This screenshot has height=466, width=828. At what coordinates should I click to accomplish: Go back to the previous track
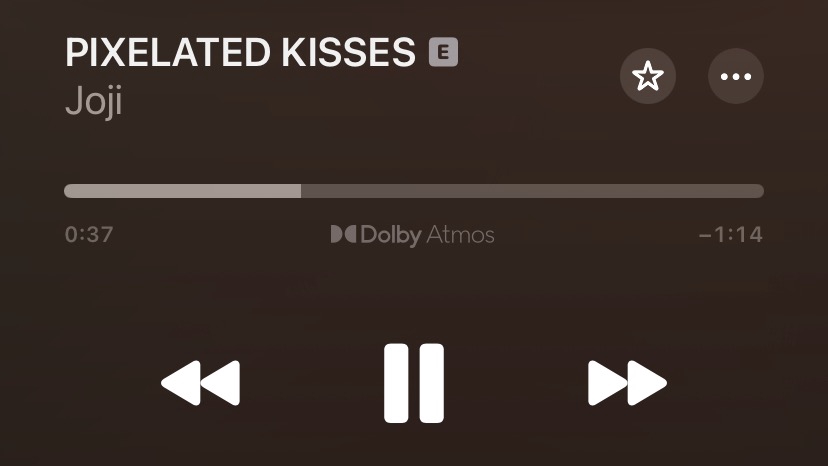(x=201, y=383)
